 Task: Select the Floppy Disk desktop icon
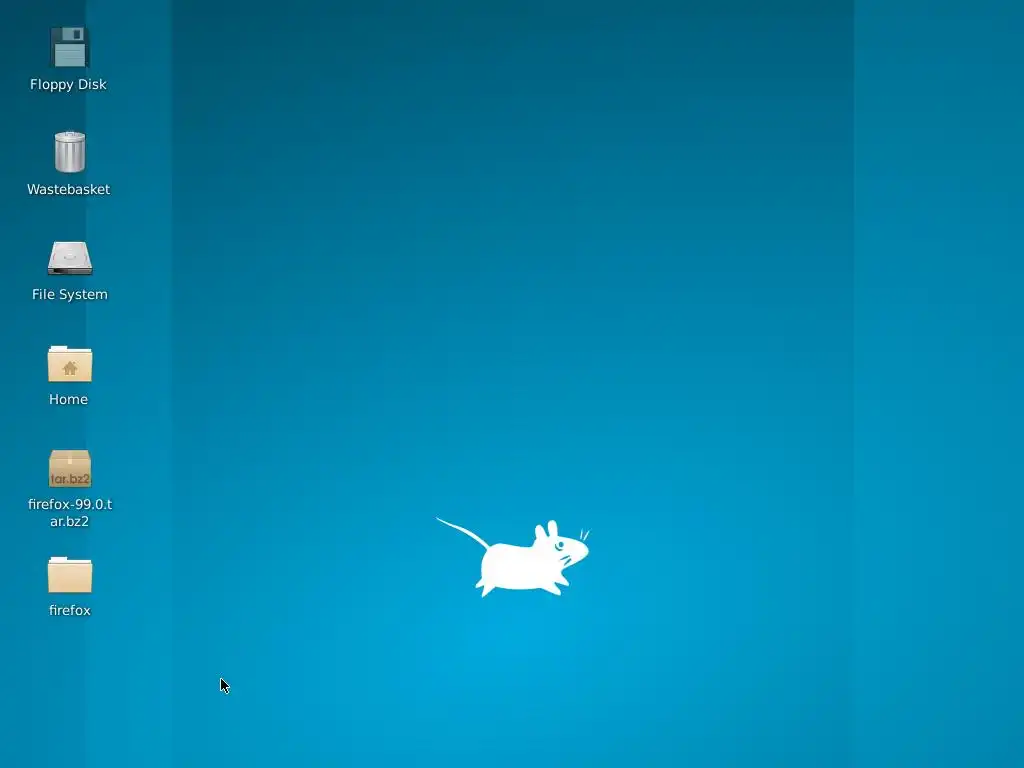(x=69, y=48)
